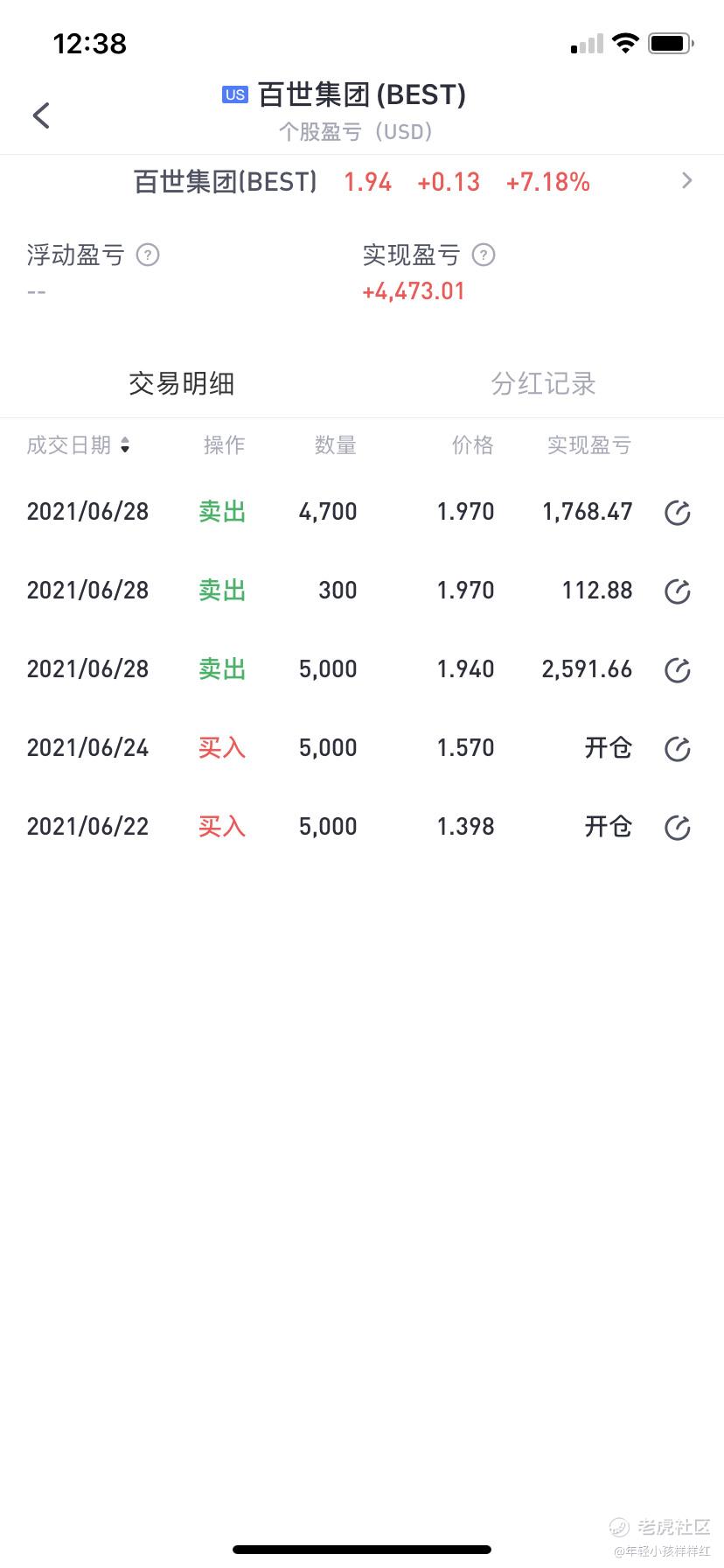This screenshot has width=724, height=1568.
Task: Select the 交易明细 tab
Action: point(181,383)
